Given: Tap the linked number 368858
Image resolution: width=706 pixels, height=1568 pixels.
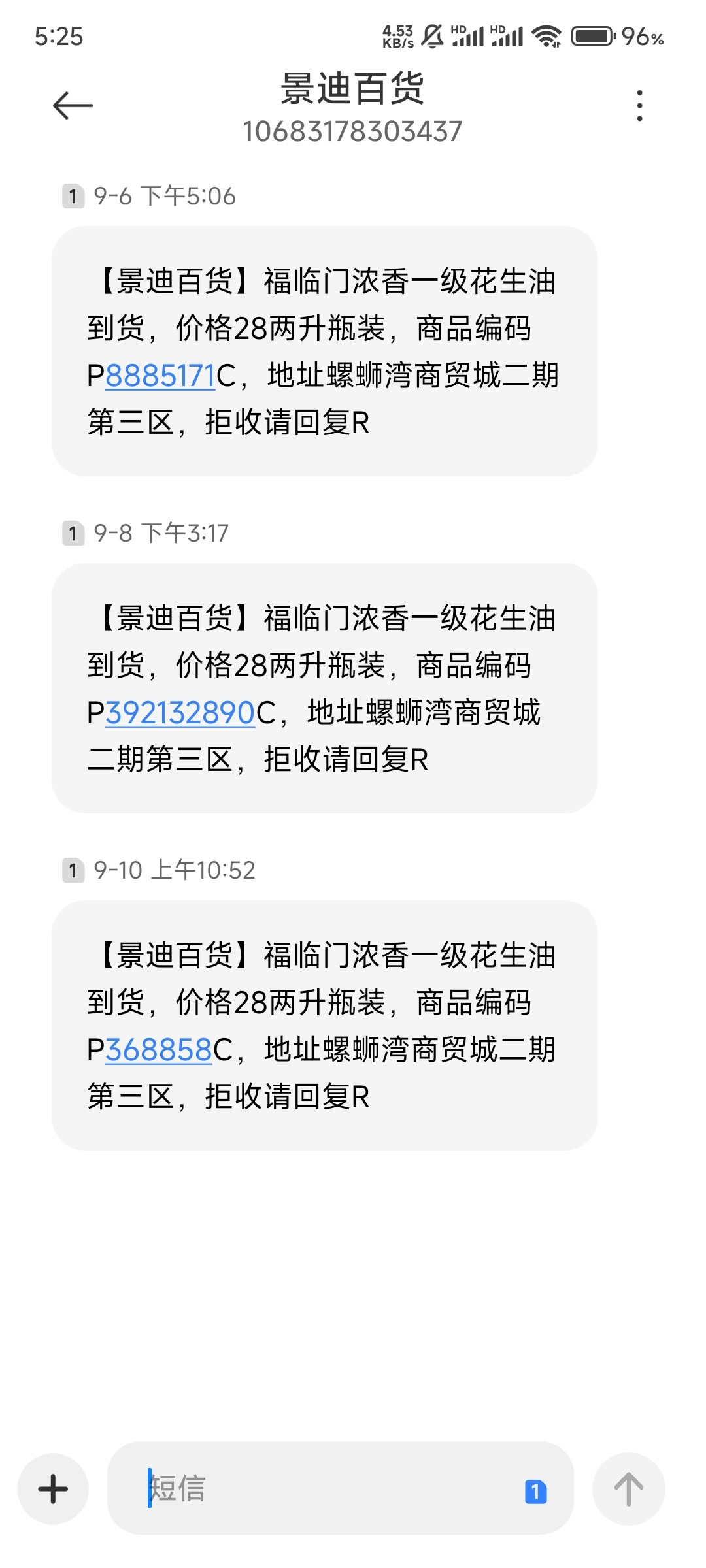Looking at the screenshot, I should coord(159,1050).
